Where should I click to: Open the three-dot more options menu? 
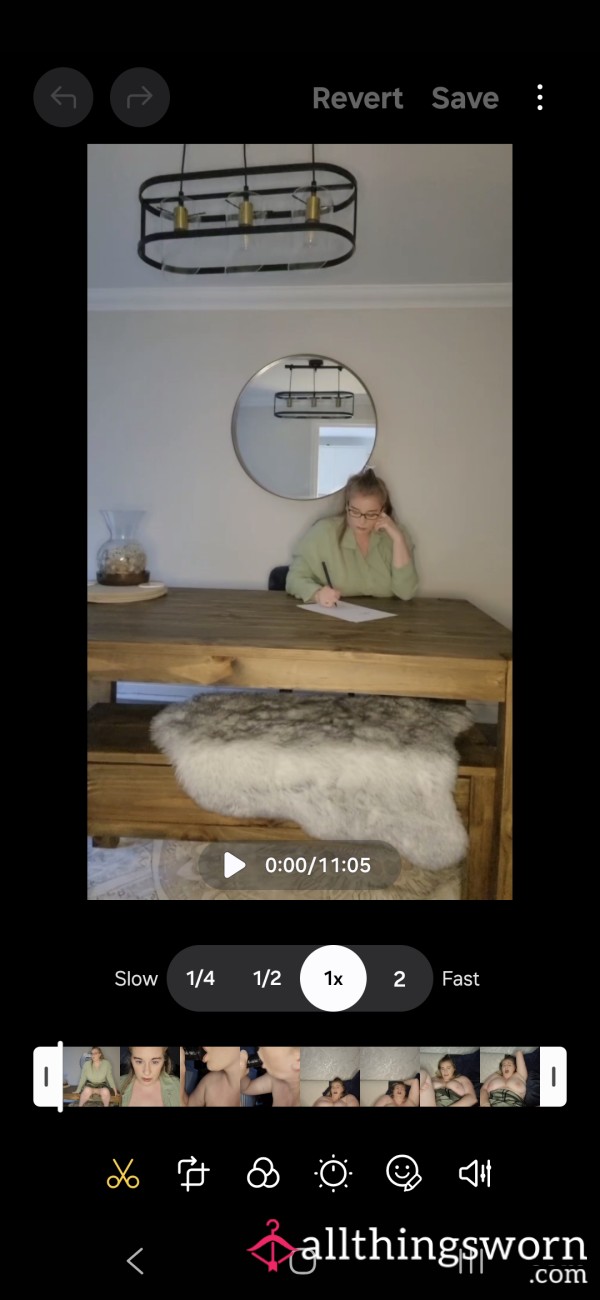click(x=539, y=97)
